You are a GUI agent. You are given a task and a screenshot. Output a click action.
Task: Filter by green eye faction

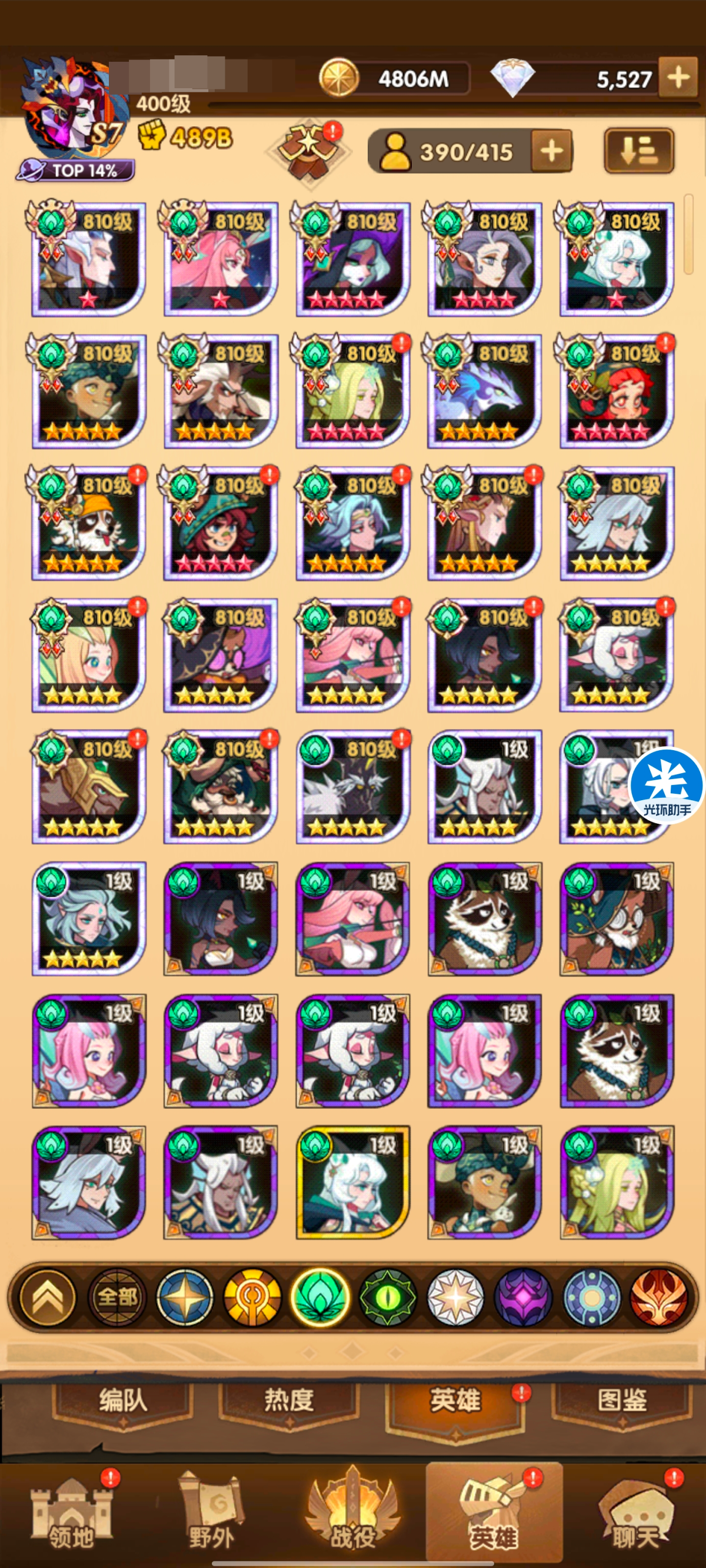coord(387,1297)
